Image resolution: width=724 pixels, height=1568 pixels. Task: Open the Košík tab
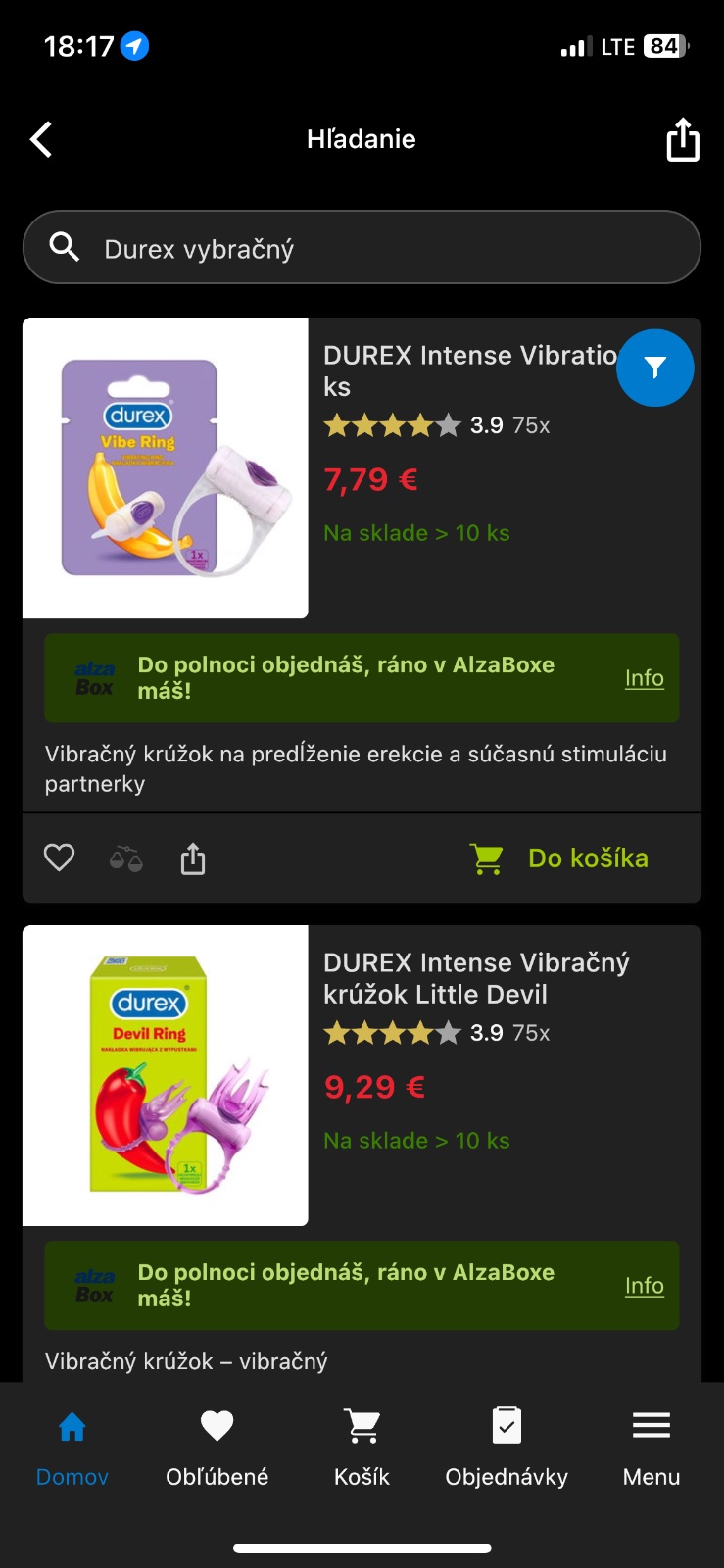362,1446
